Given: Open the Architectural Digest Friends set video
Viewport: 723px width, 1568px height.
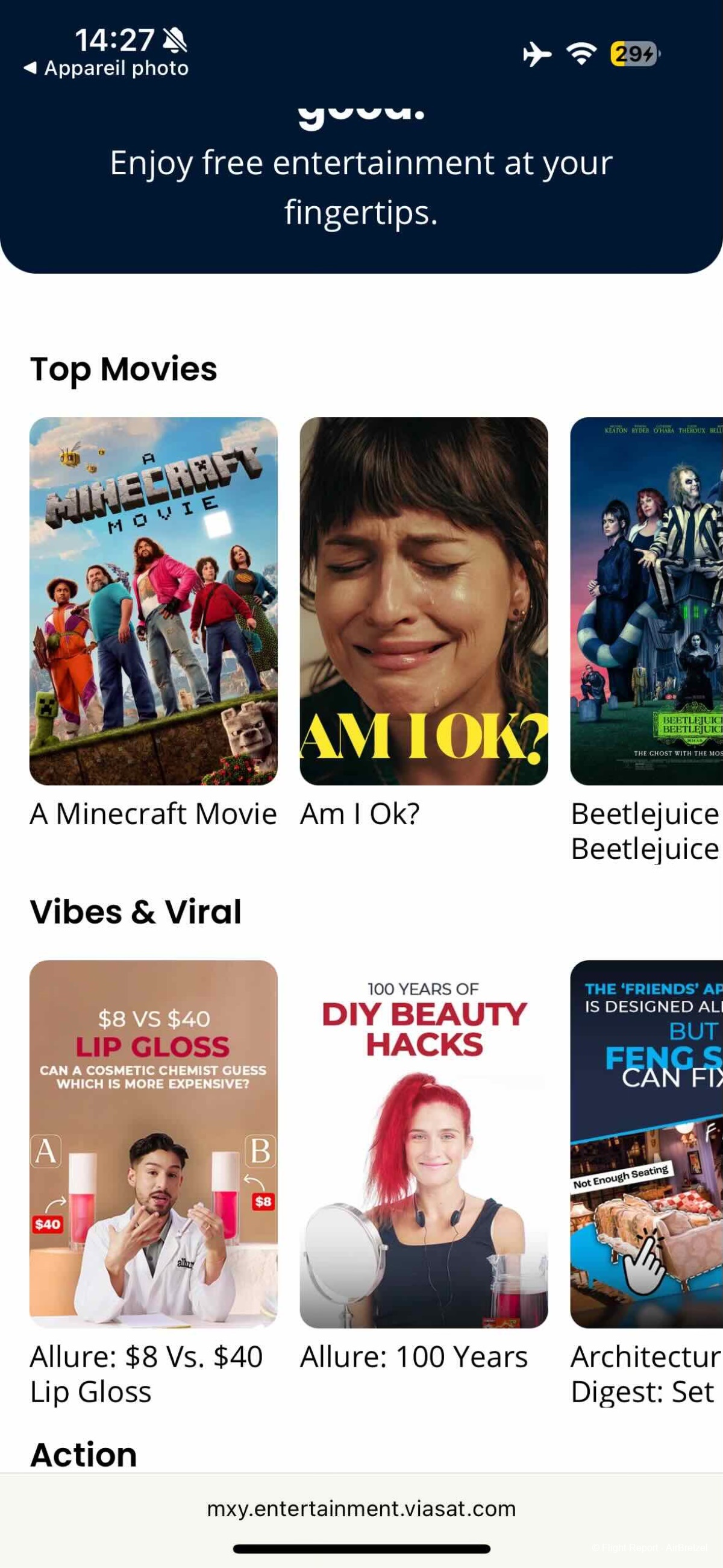Looking at the screenshot, I should 646,1144.
